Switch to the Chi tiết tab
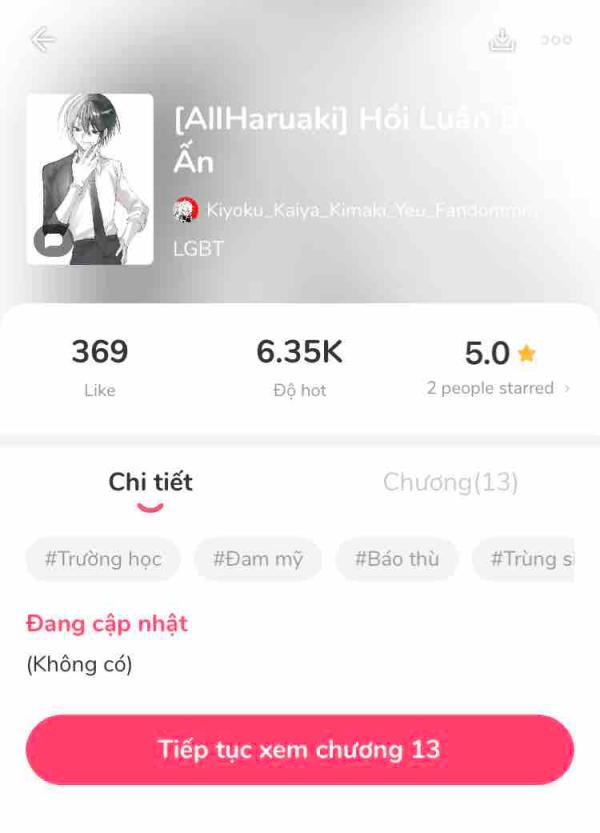The height and width of the screenshot is (833, 600). pos(150,483)
